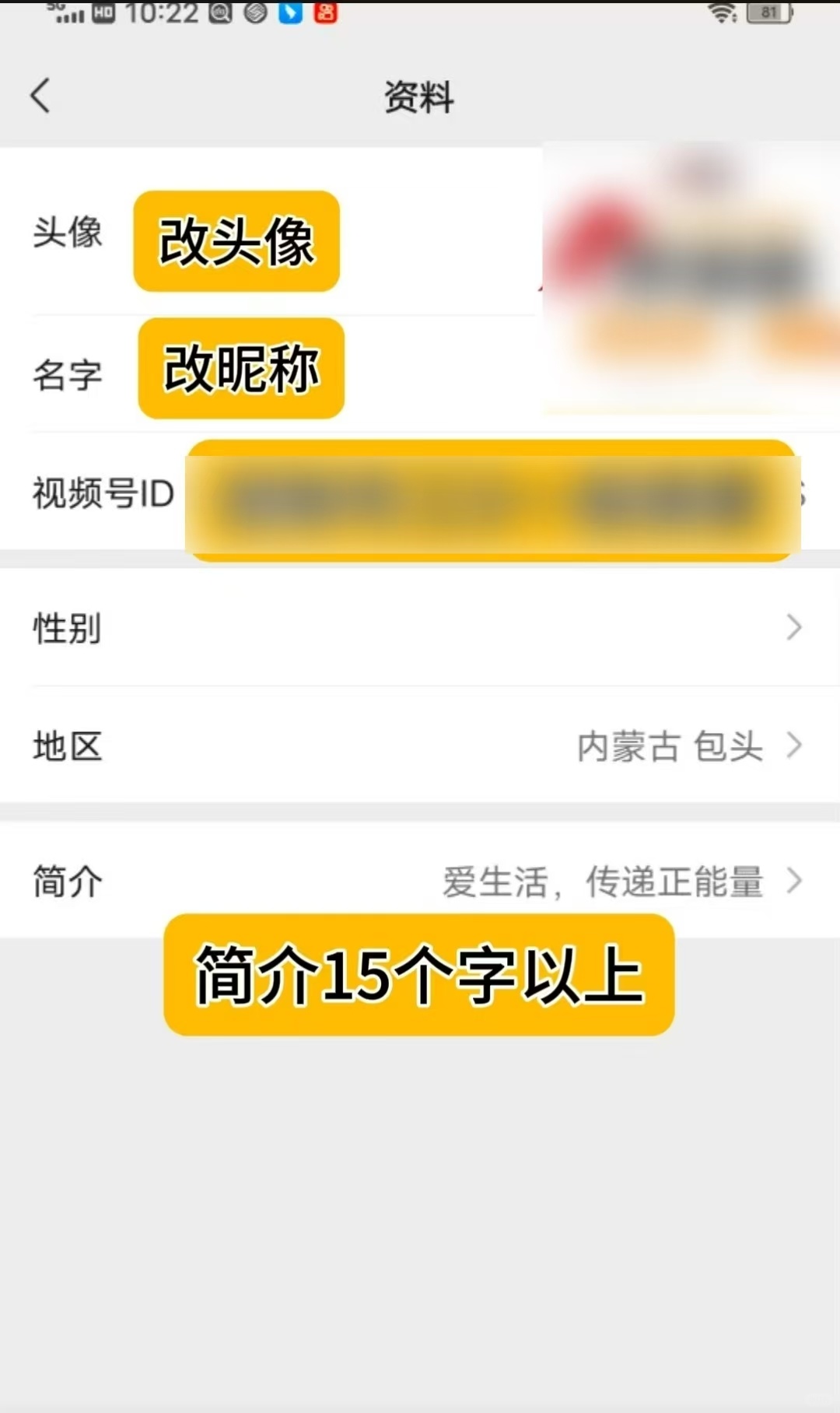Image resolution: width=840 pixels, height=1413 pixels.
Task: Open the 名字 name row
Action: [x=68, y=374]
